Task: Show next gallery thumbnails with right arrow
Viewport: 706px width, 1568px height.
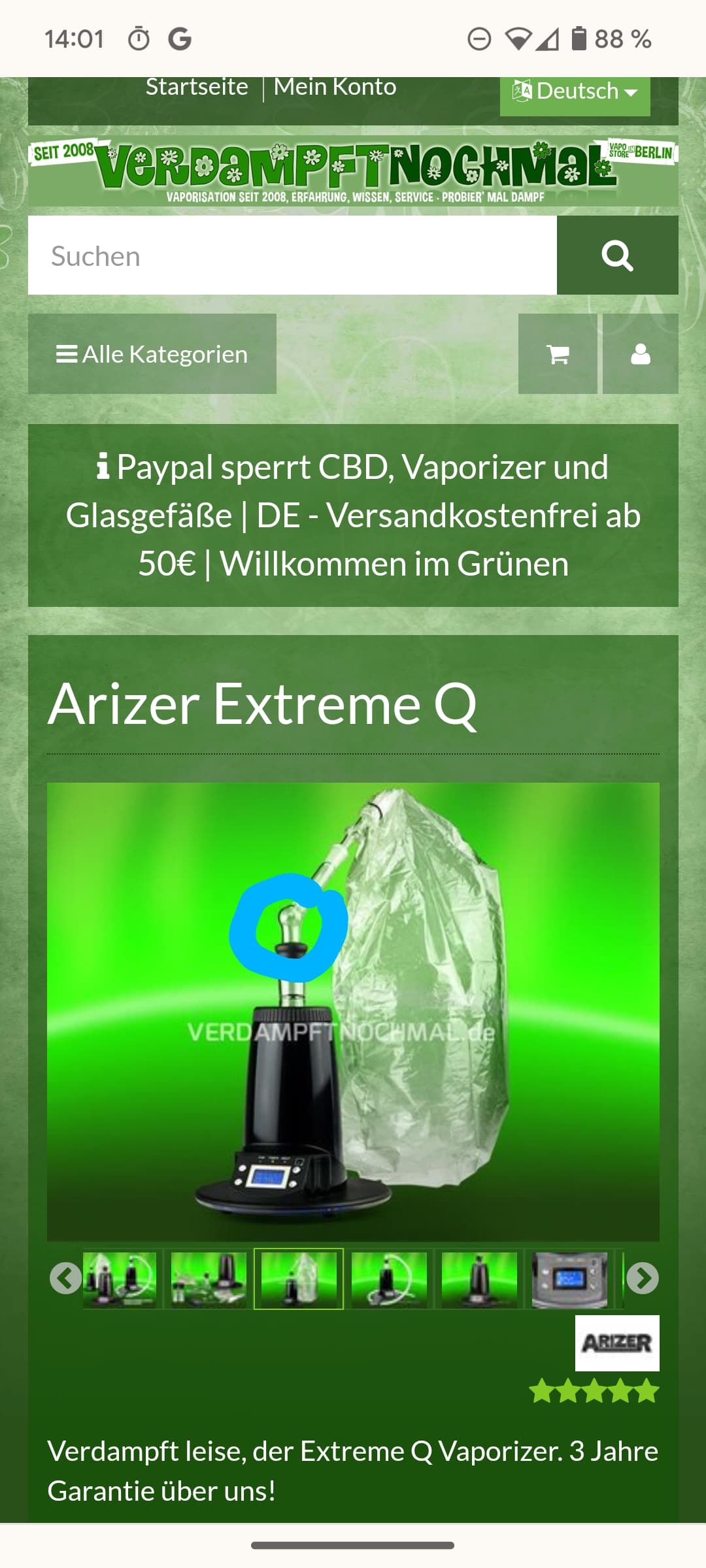Action: 642,1278
